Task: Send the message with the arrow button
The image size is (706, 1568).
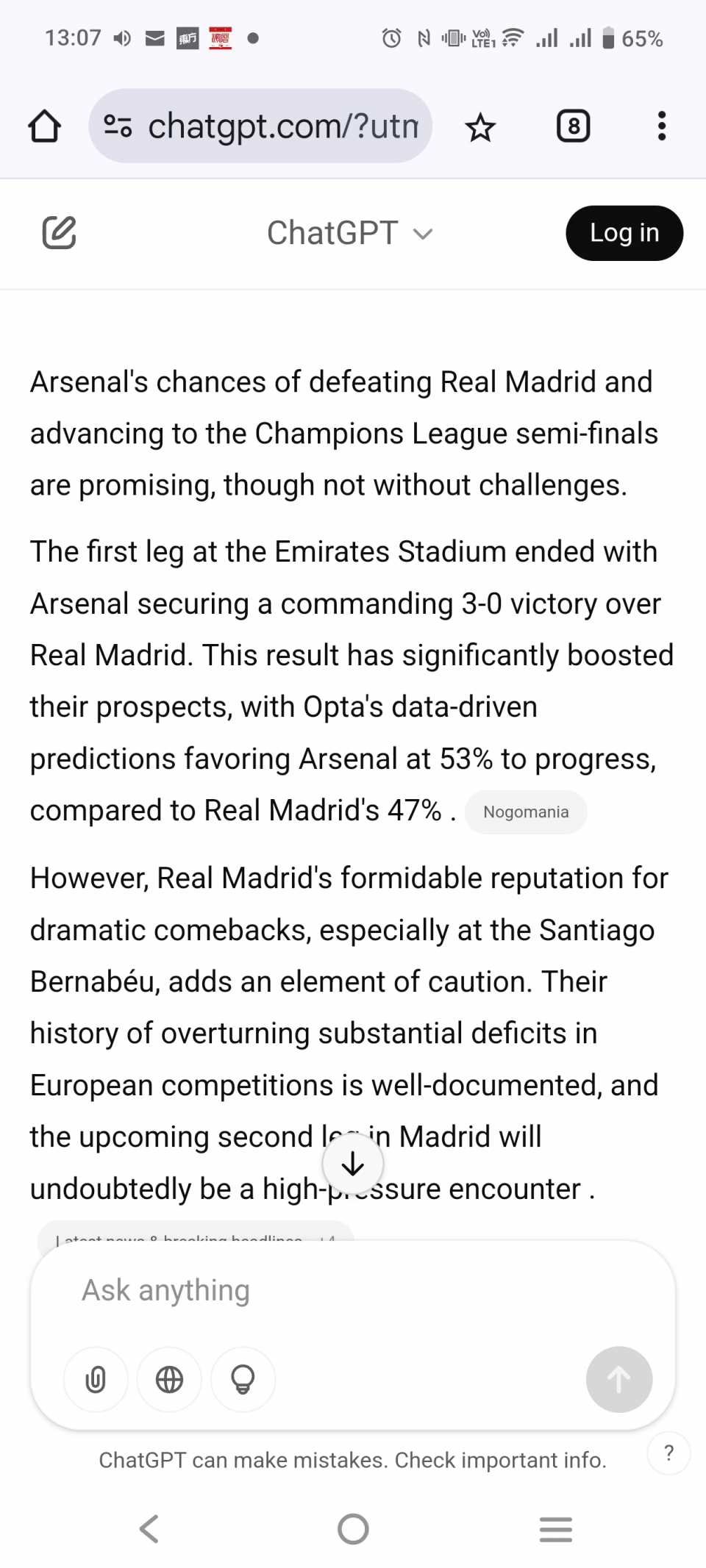Action: (618, 1379)
